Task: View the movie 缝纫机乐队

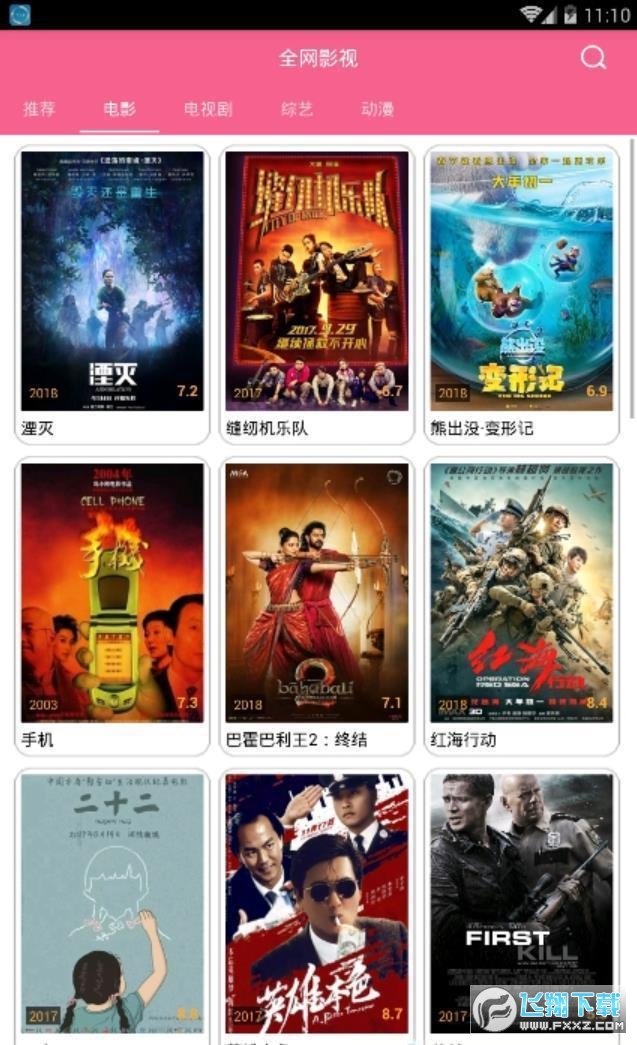Action: 316,281
